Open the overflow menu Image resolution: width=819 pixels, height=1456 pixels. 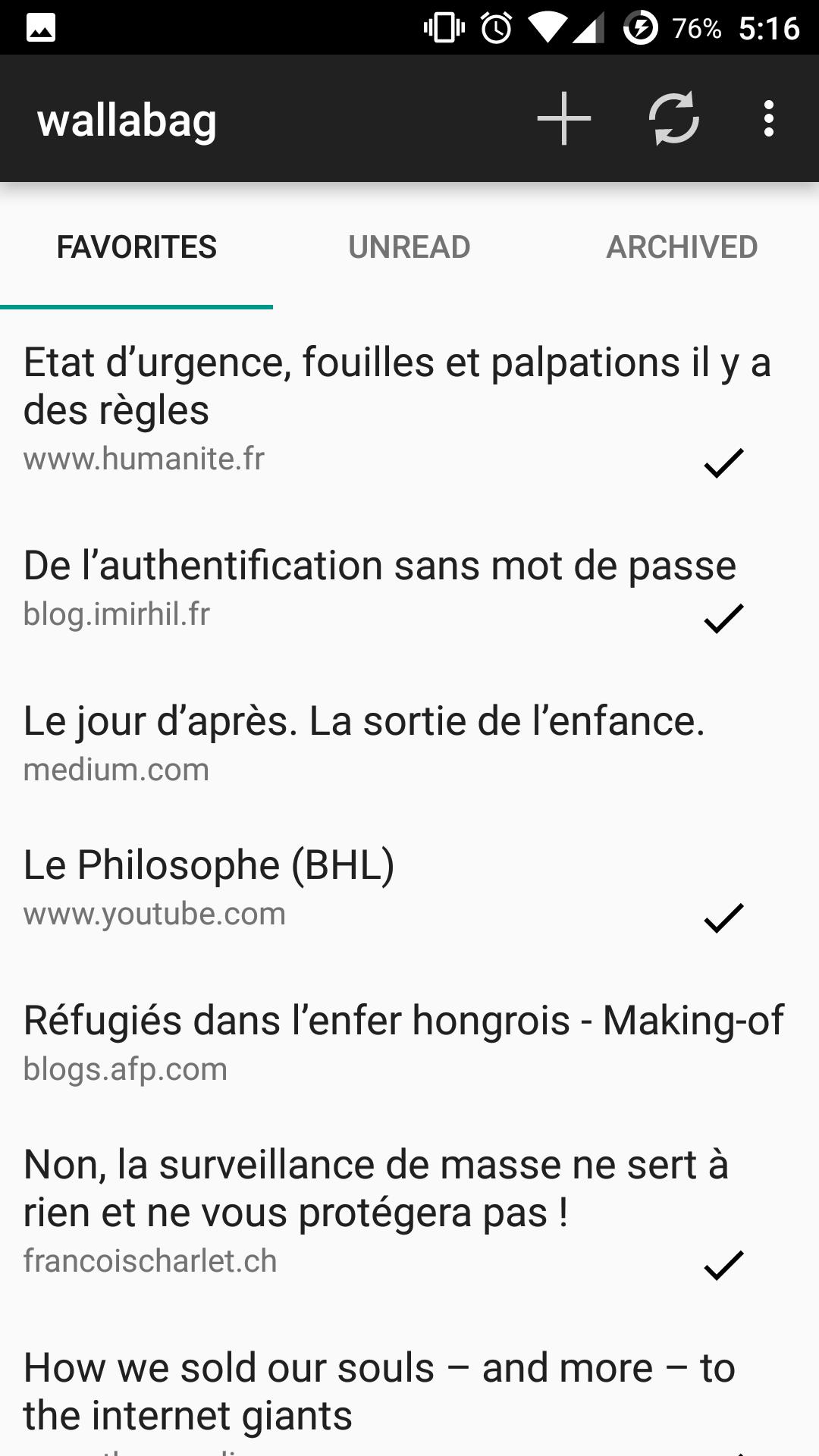tap(769, 118)
